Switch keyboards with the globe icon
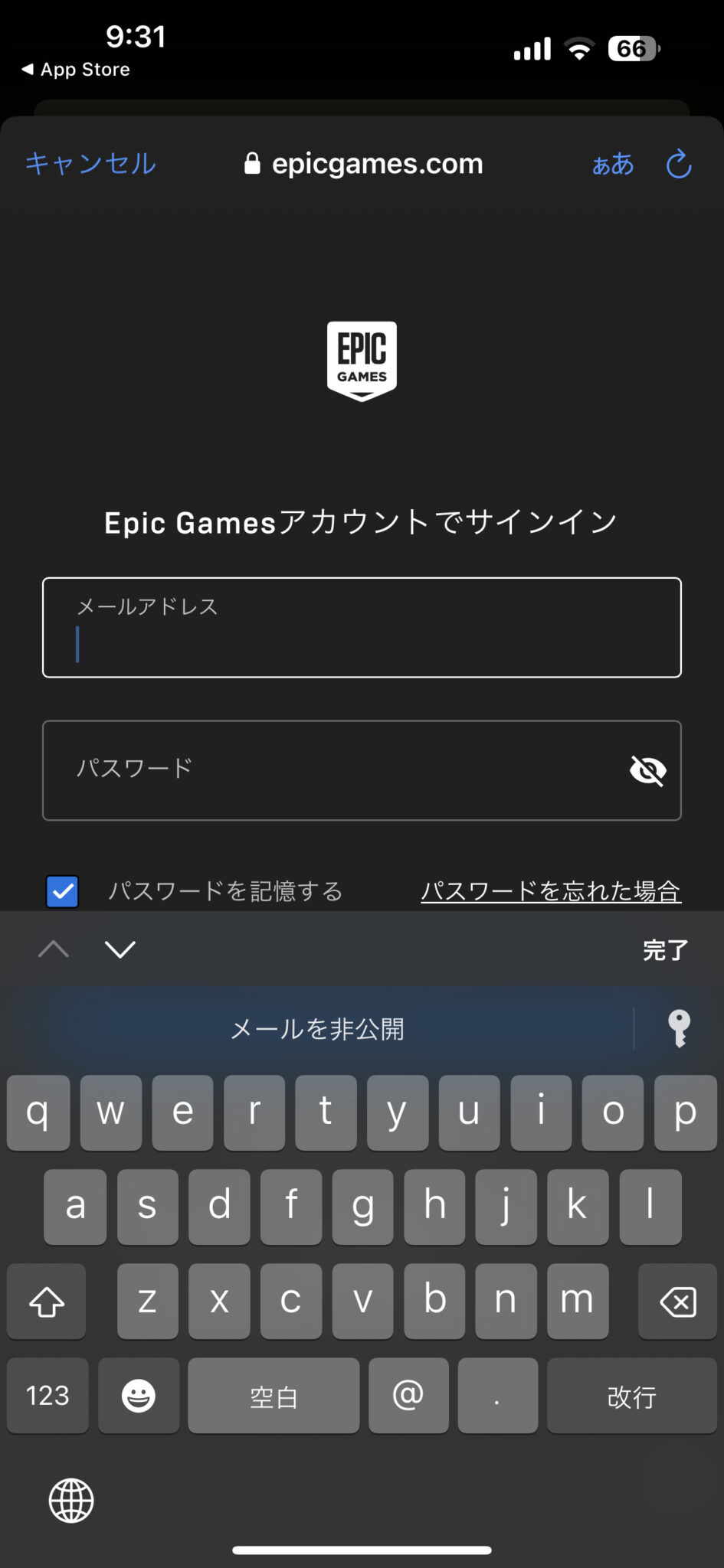724x1568 pixels. point(70,1500)
